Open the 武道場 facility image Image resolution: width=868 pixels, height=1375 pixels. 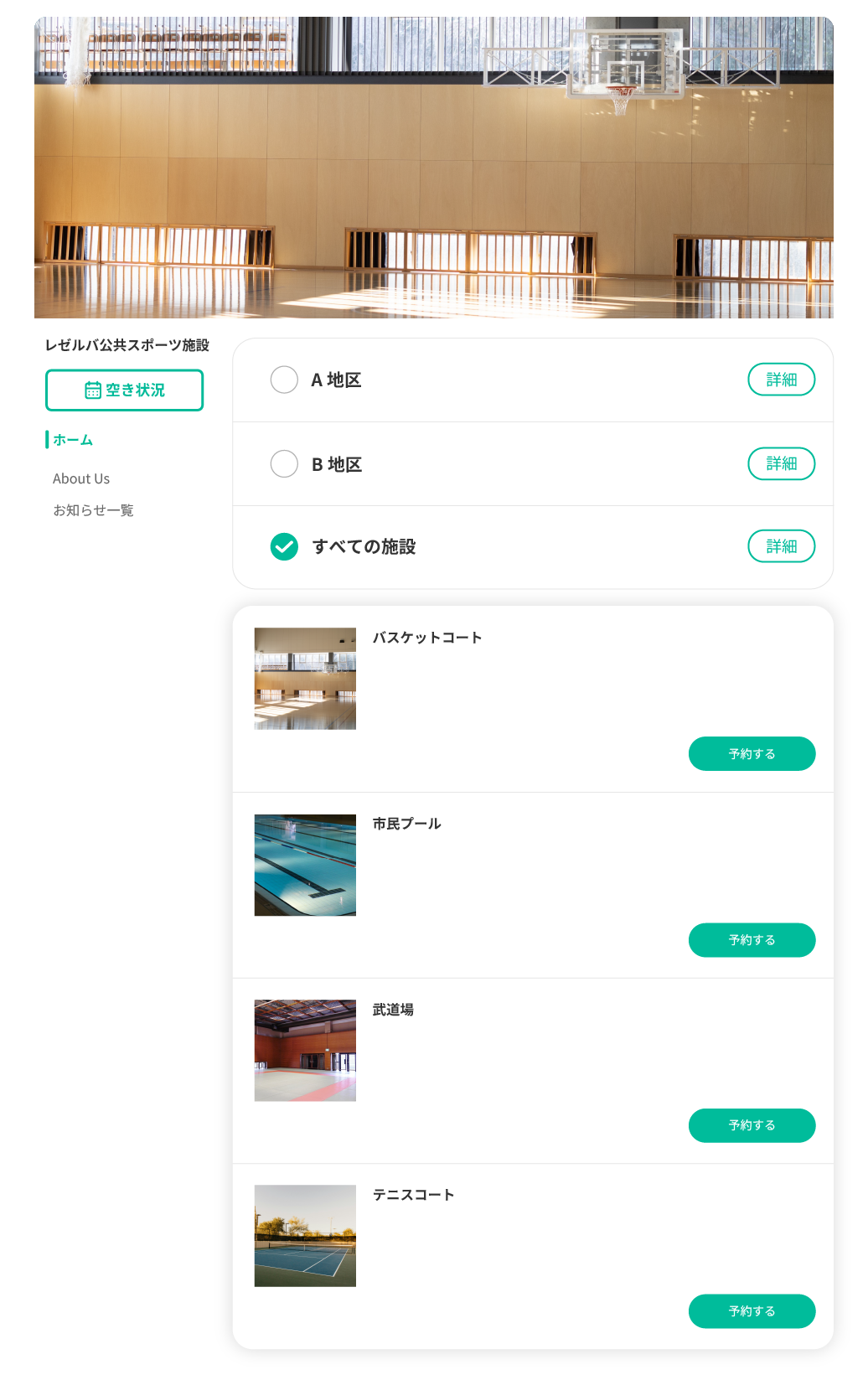click(x=305, y=1050)
